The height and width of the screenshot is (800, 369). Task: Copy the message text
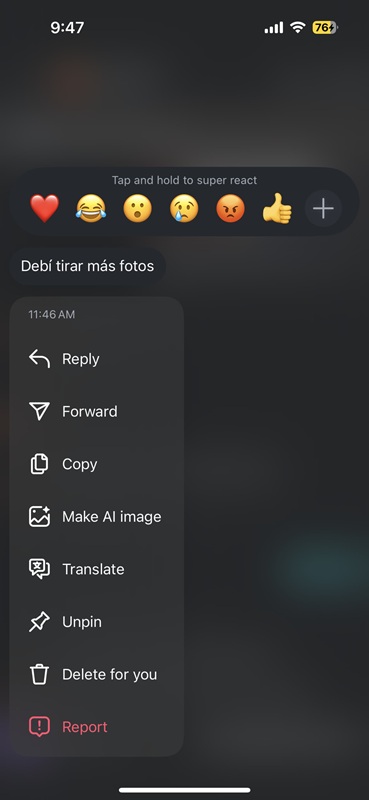pyautogui.click(x=97, y=464)
